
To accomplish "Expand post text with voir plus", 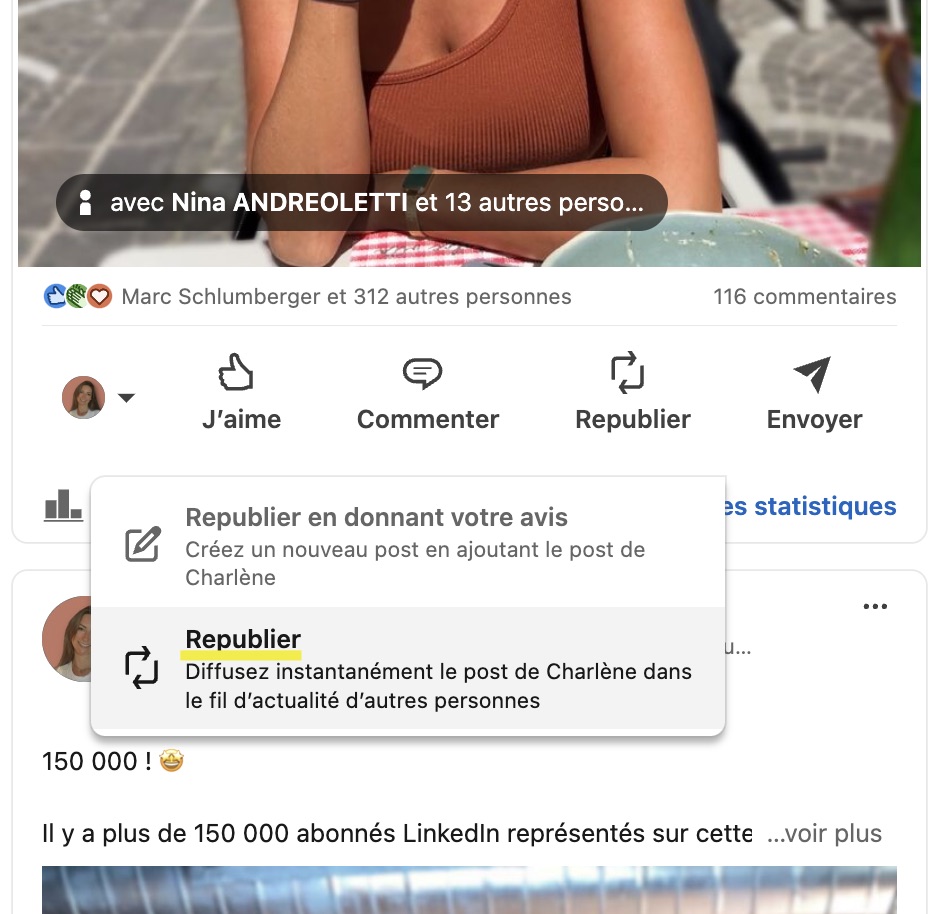I will click(825, 833).
